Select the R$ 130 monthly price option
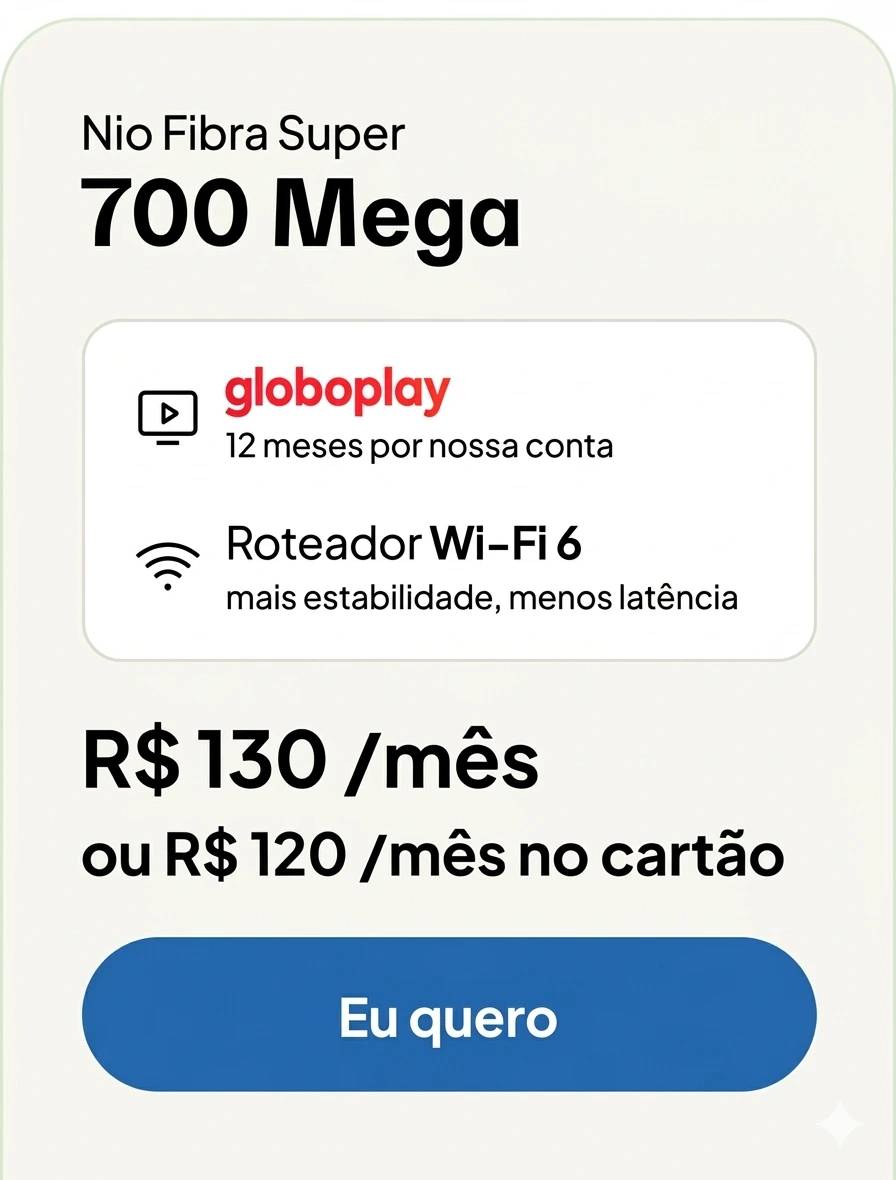 click(312, 762)
